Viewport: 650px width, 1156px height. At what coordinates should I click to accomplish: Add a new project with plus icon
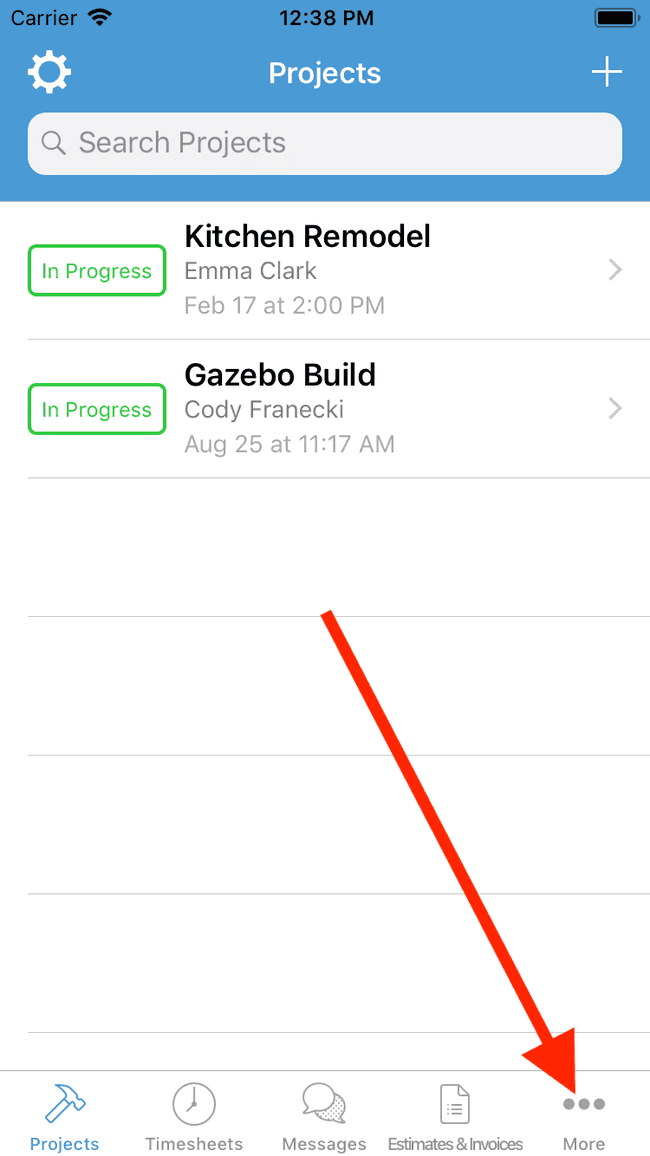pyautogui.click(x=607, y=72)
